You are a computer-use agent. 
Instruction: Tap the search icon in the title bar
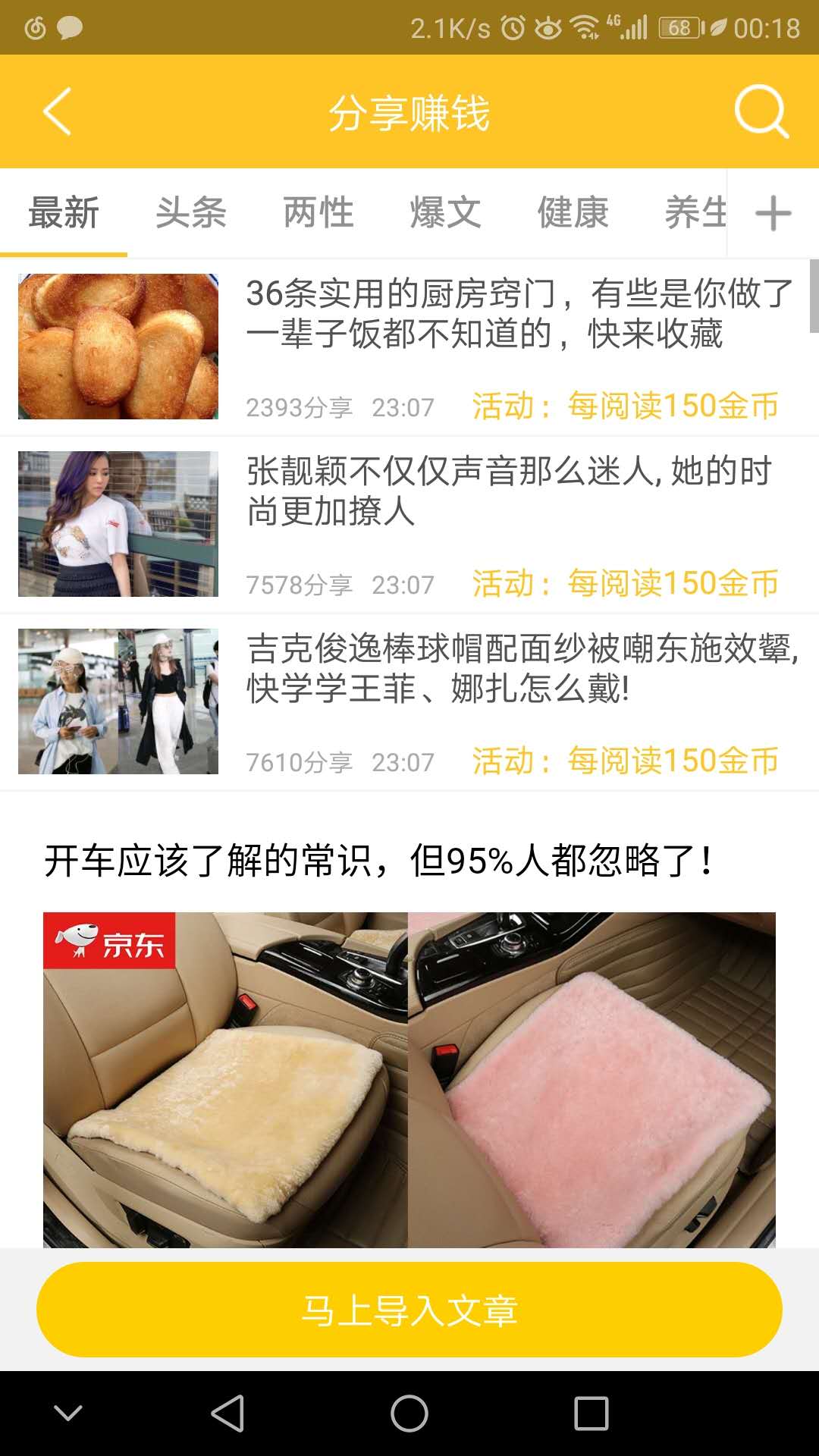[x=764, y=111]
